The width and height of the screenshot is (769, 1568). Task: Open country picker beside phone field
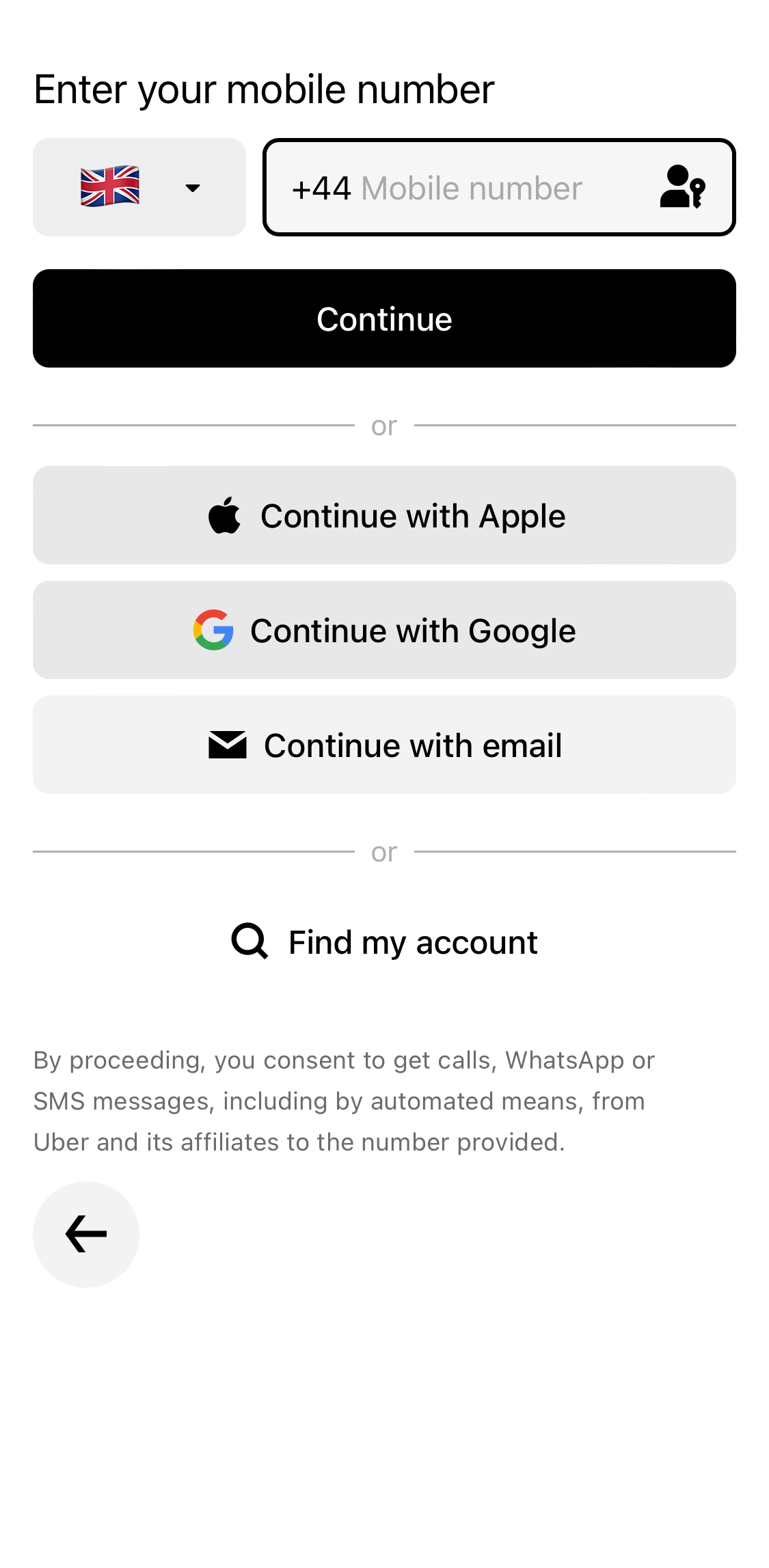coord(139,187)
